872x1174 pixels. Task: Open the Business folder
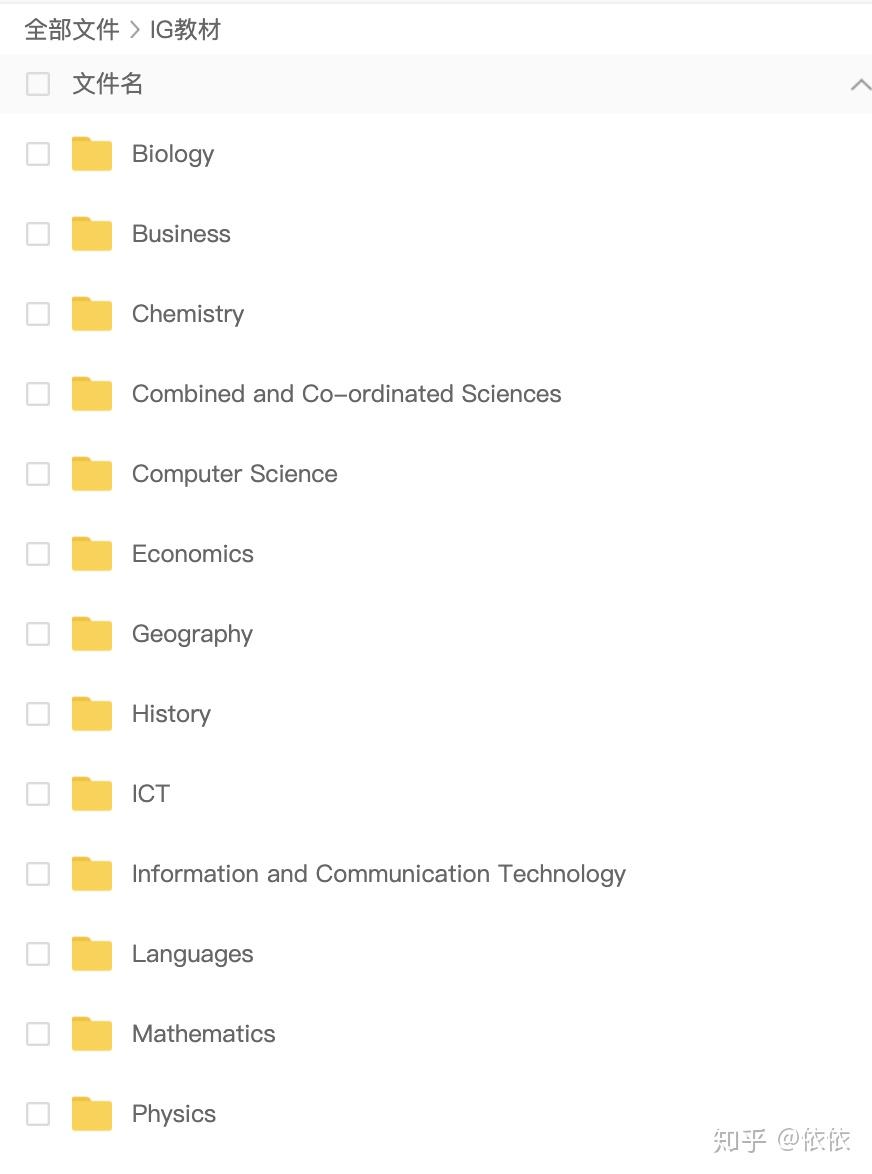(x=181, y=234)
